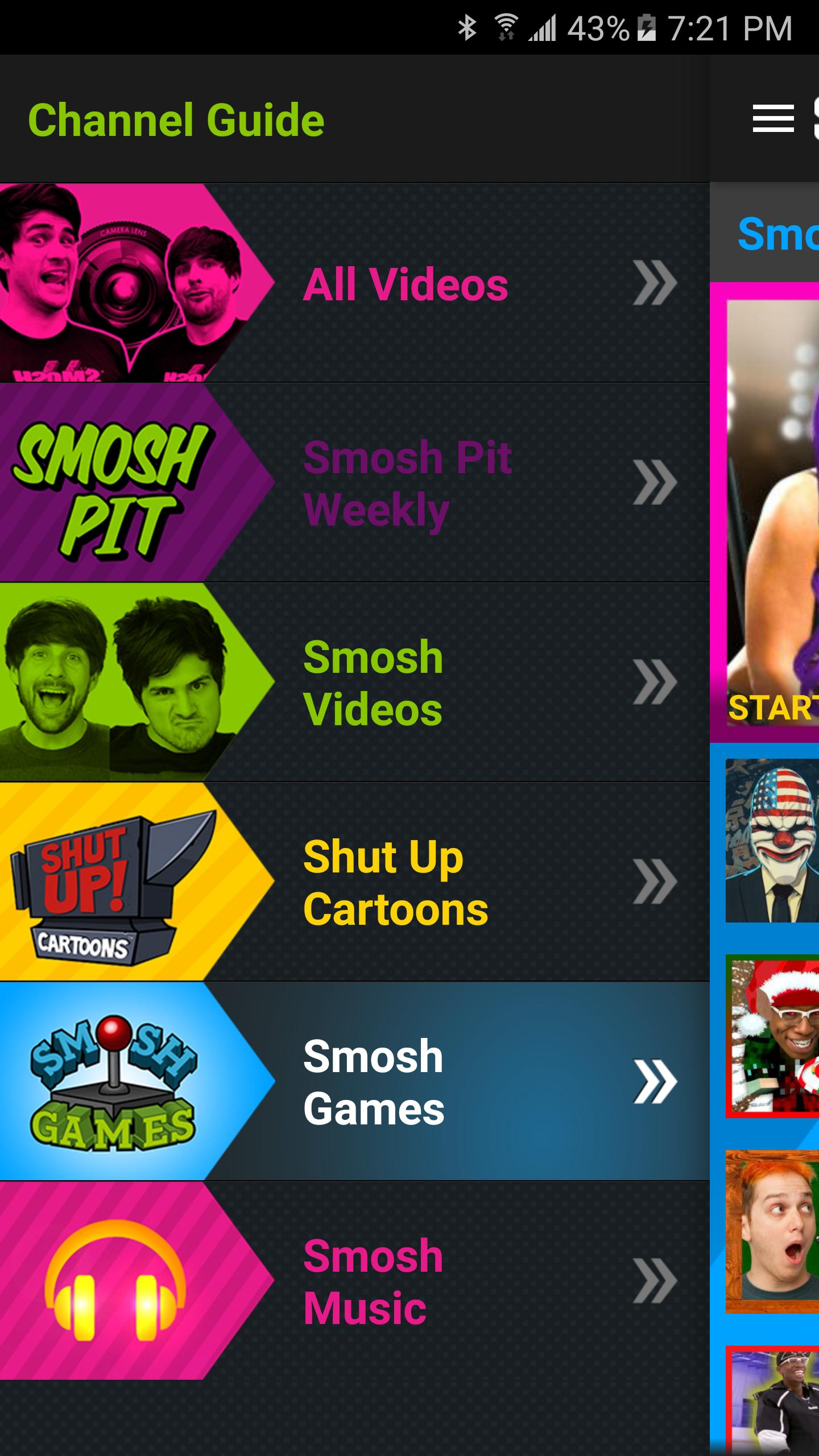Open Smosh Pit Weekly channel
This screenshot has width=819, height=1456.
pos(407,483)
